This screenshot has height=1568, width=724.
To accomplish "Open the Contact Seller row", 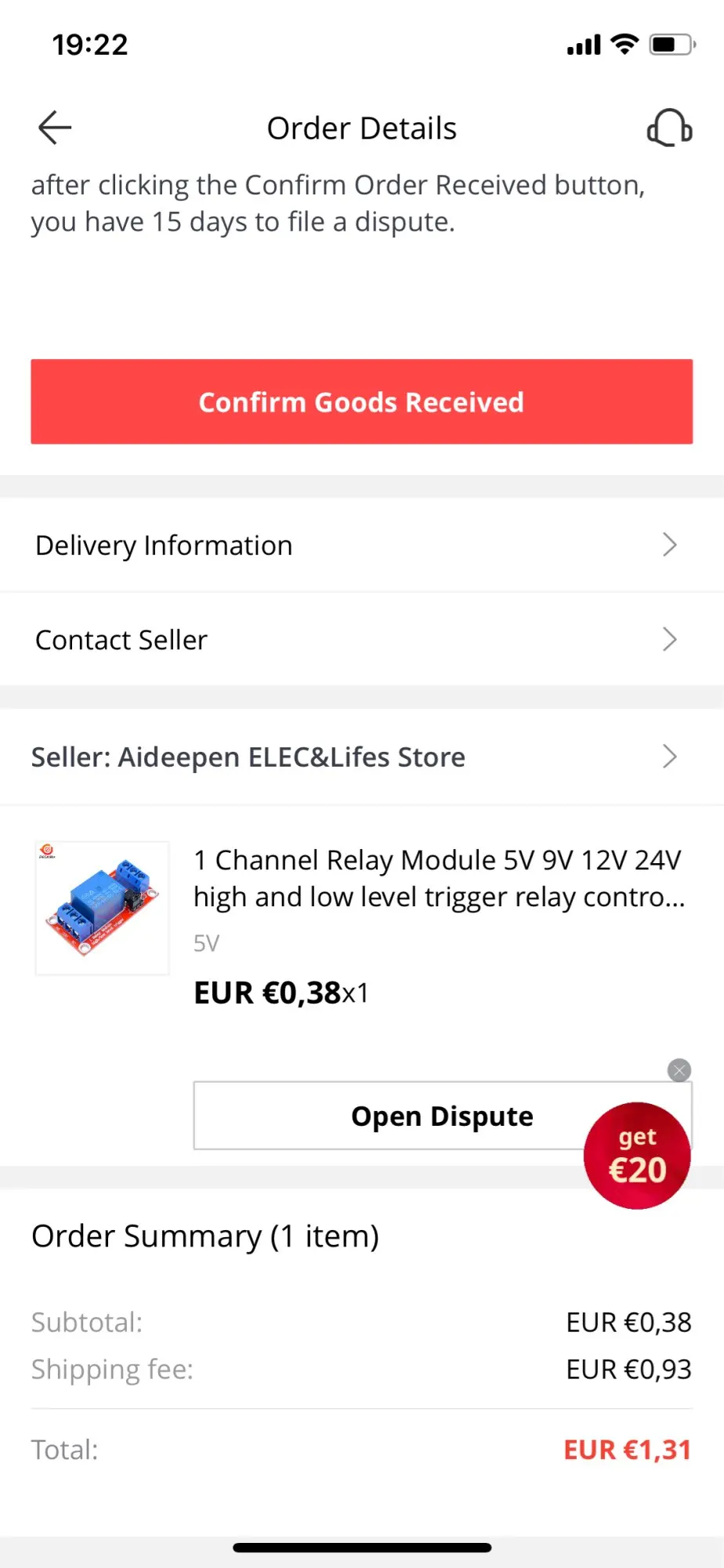I will pos(361,640).
